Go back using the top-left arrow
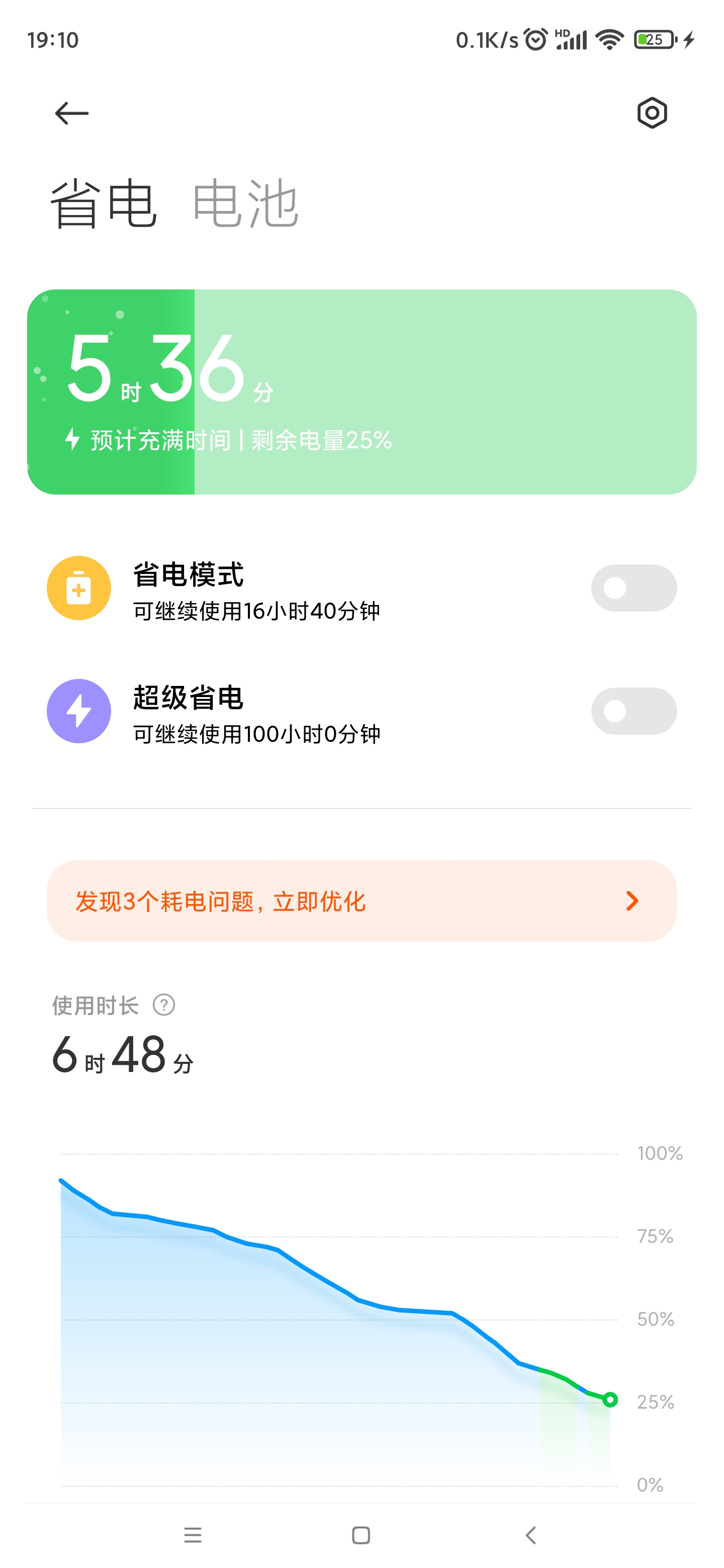This screenshot has height=1568, width=724. (72, 113)
